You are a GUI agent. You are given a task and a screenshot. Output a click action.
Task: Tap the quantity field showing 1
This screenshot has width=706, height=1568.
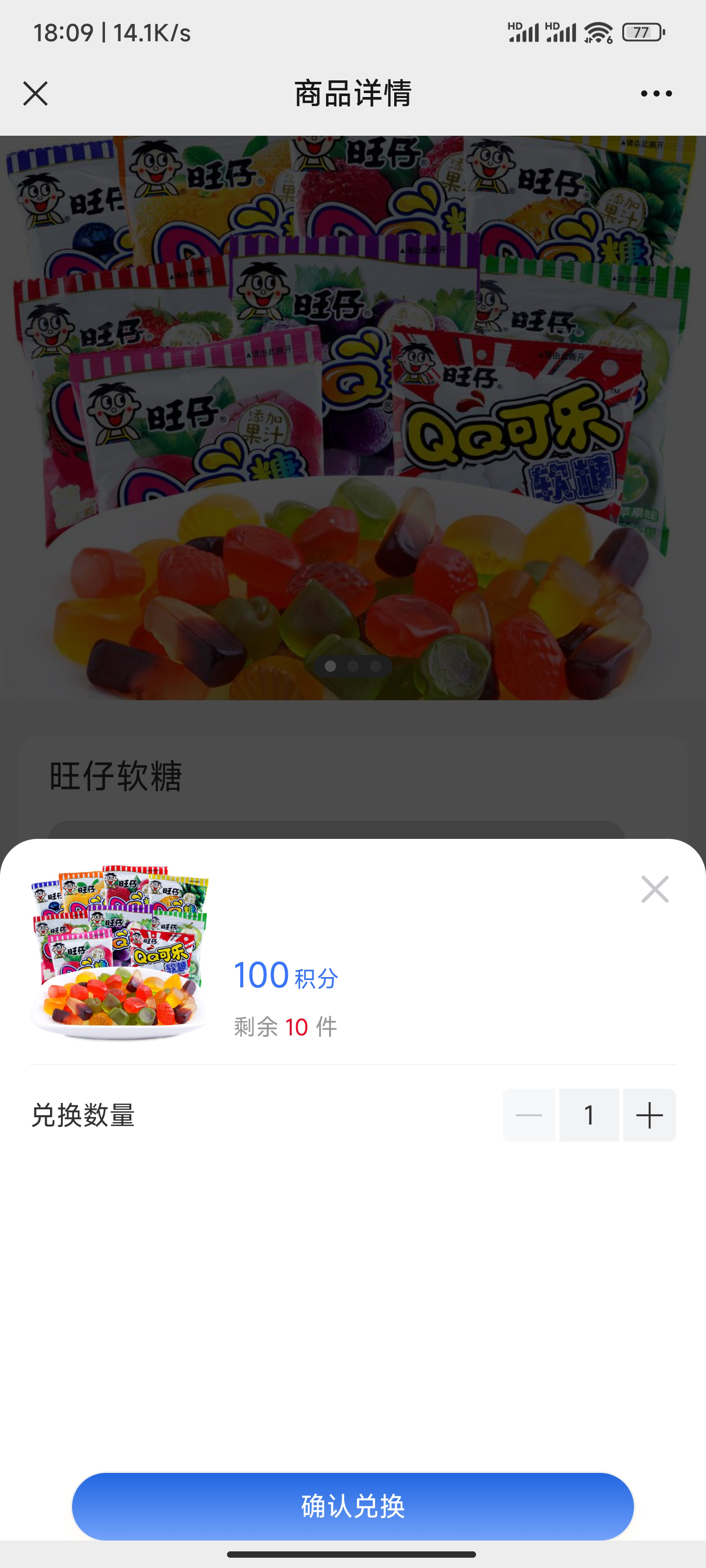point(589,1115)
